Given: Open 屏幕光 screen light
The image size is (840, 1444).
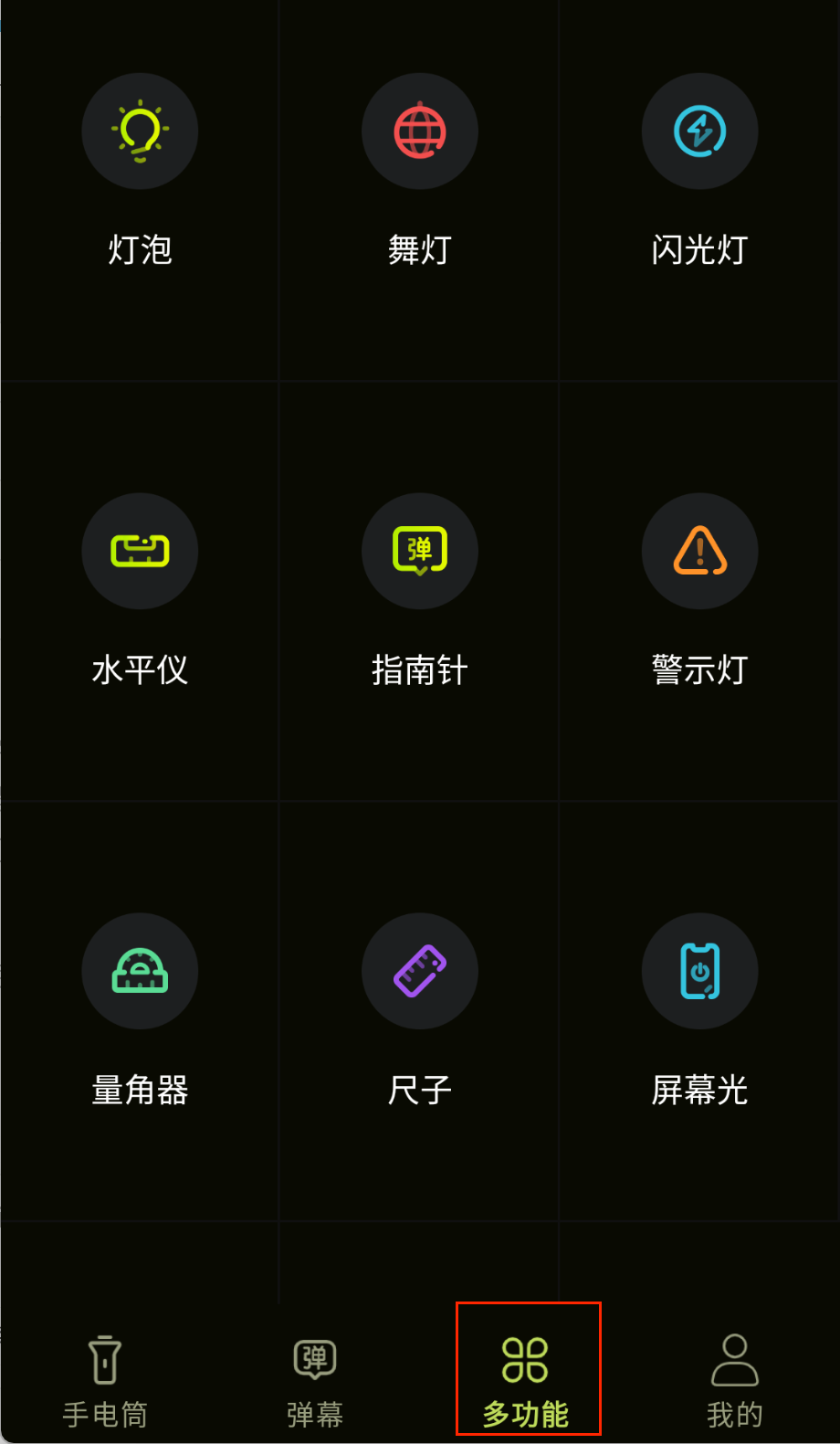Looking at the screenshot, I should coord(699,972).
